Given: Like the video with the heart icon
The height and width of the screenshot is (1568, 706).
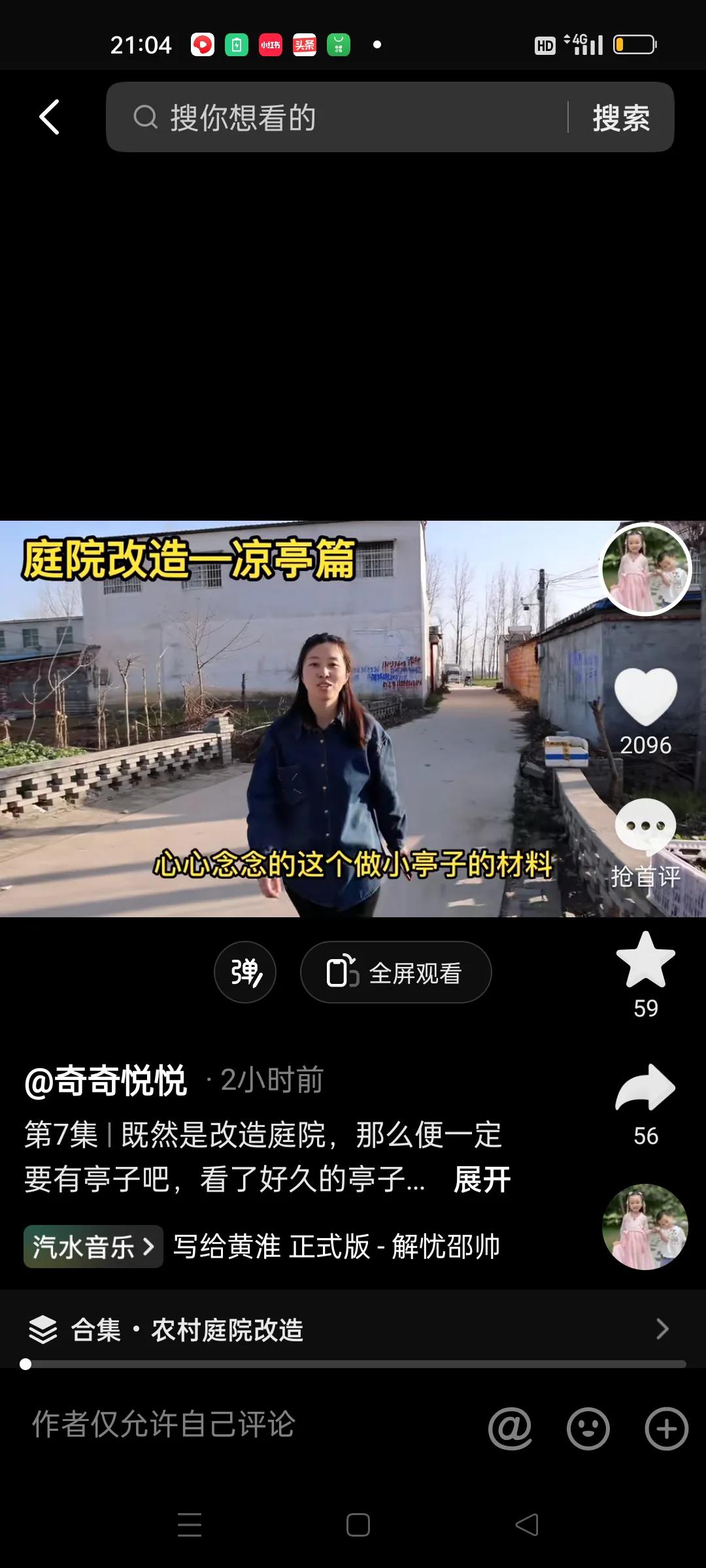Looking at the screenshot, I should click(645, 697).
